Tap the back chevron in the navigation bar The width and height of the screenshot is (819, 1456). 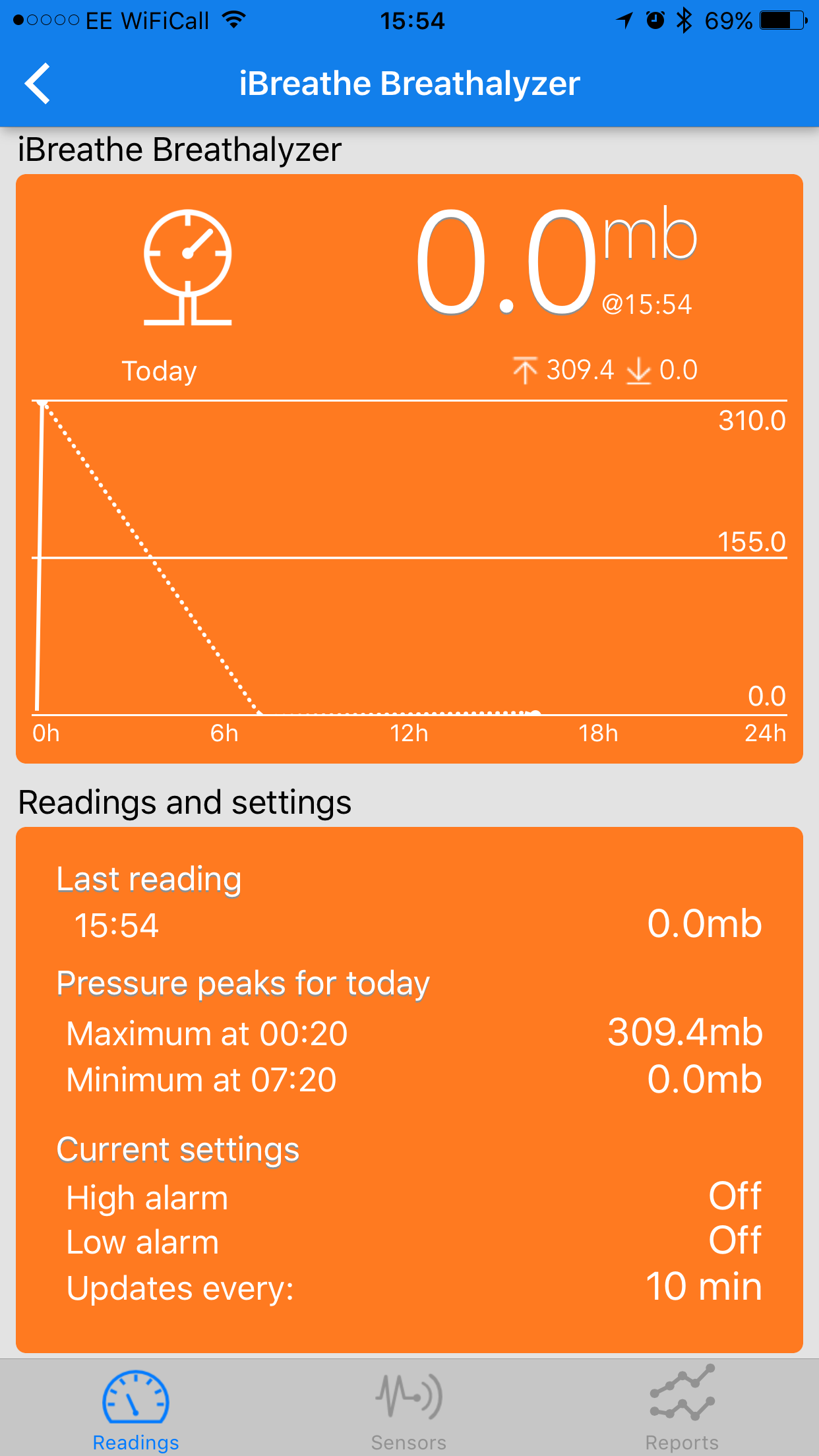click(x=36, y=82)
